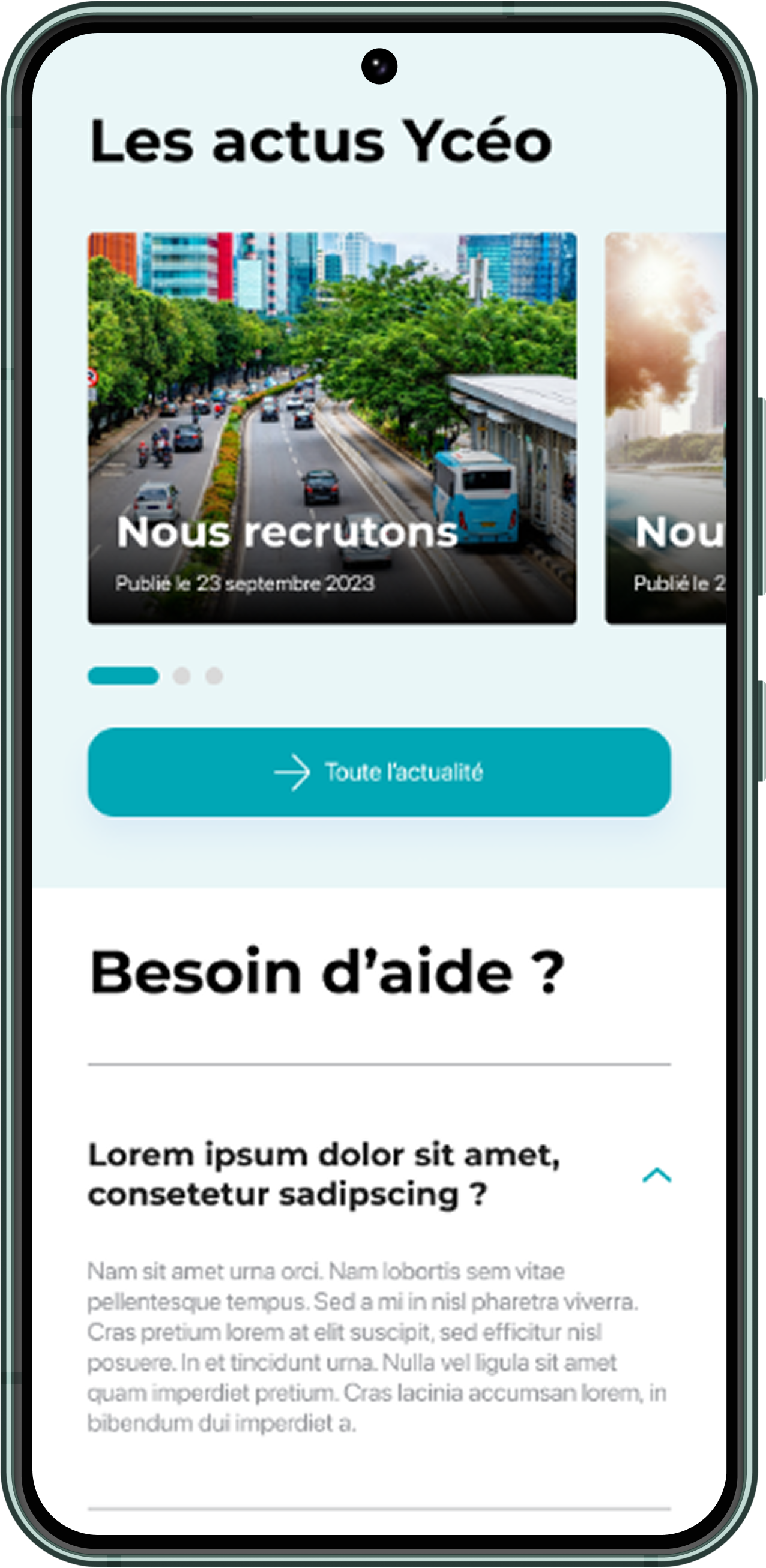Open "Toute l'actualité" button
This screenshot has width=766, height=1568.
pyautogui.click(x=379, y=772)
